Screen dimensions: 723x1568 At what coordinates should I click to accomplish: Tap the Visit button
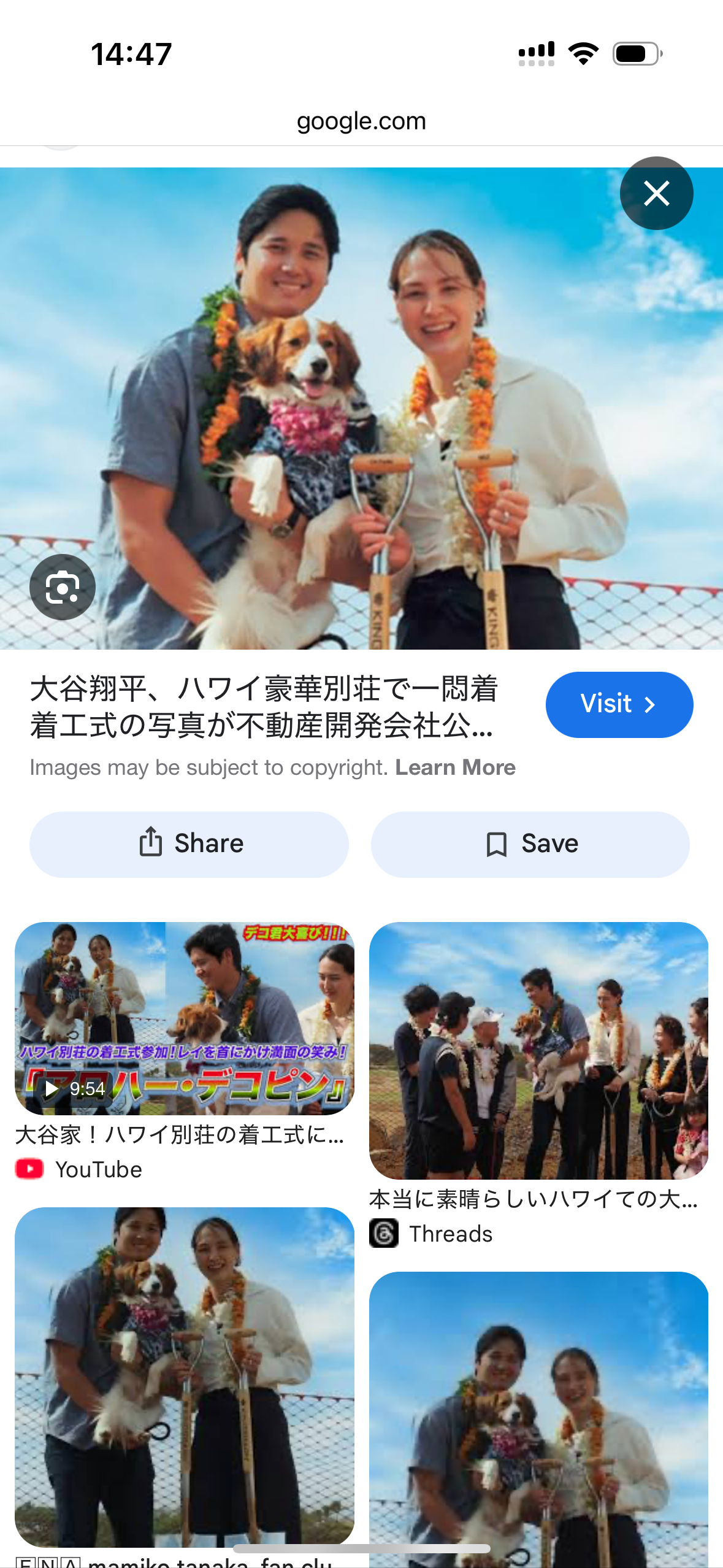click(619, 704)
